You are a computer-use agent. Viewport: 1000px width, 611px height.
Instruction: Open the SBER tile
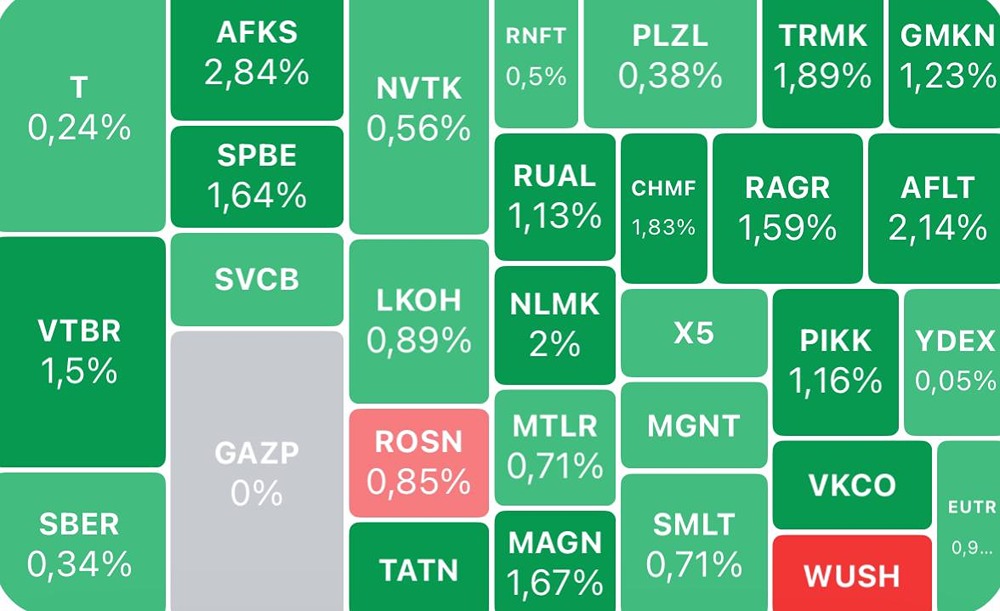[x=82, y=542]
